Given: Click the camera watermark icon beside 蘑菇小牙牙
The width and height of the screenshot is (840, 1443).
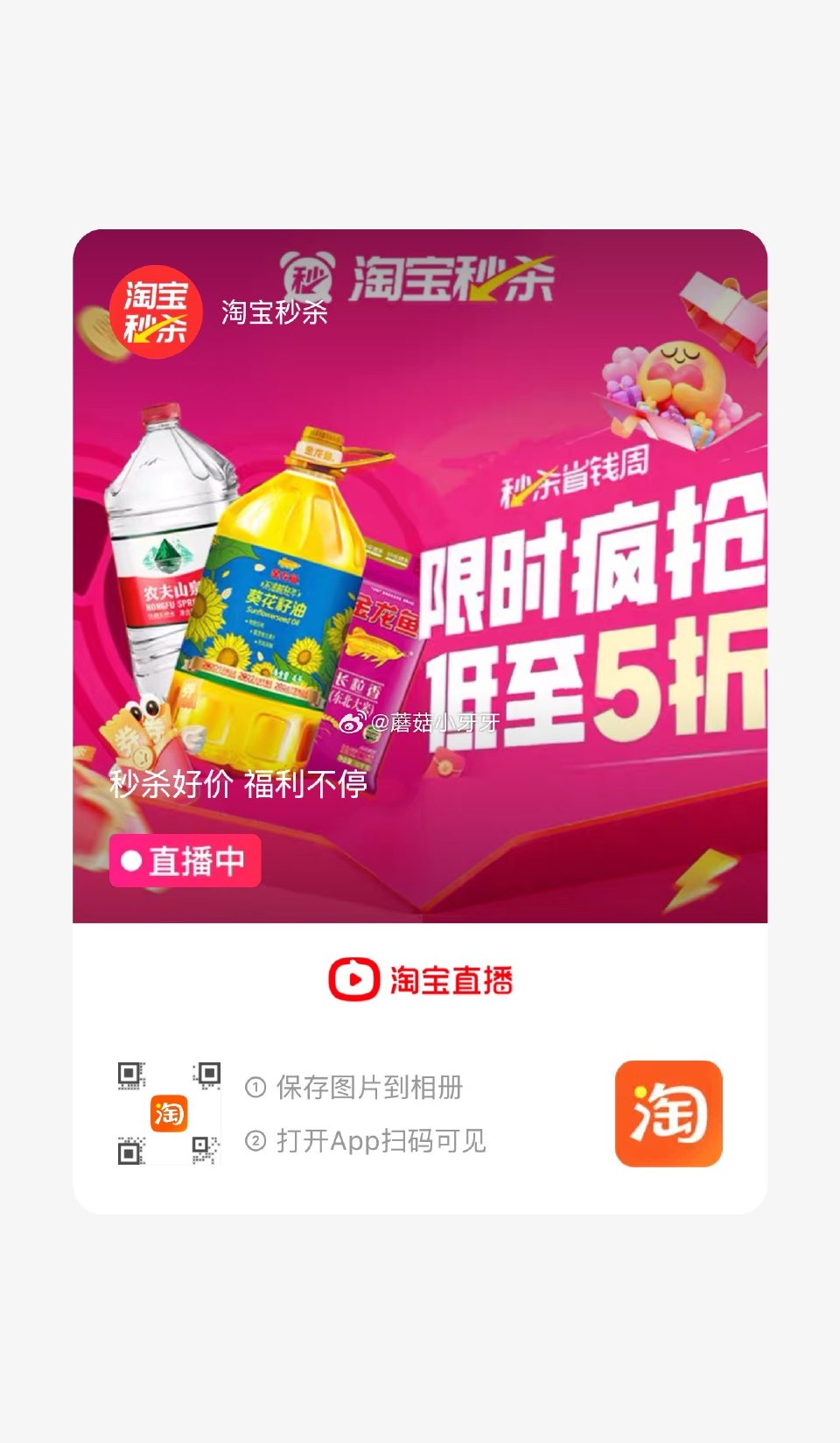Looking at the screenshot, I should [x=354, y=724].
